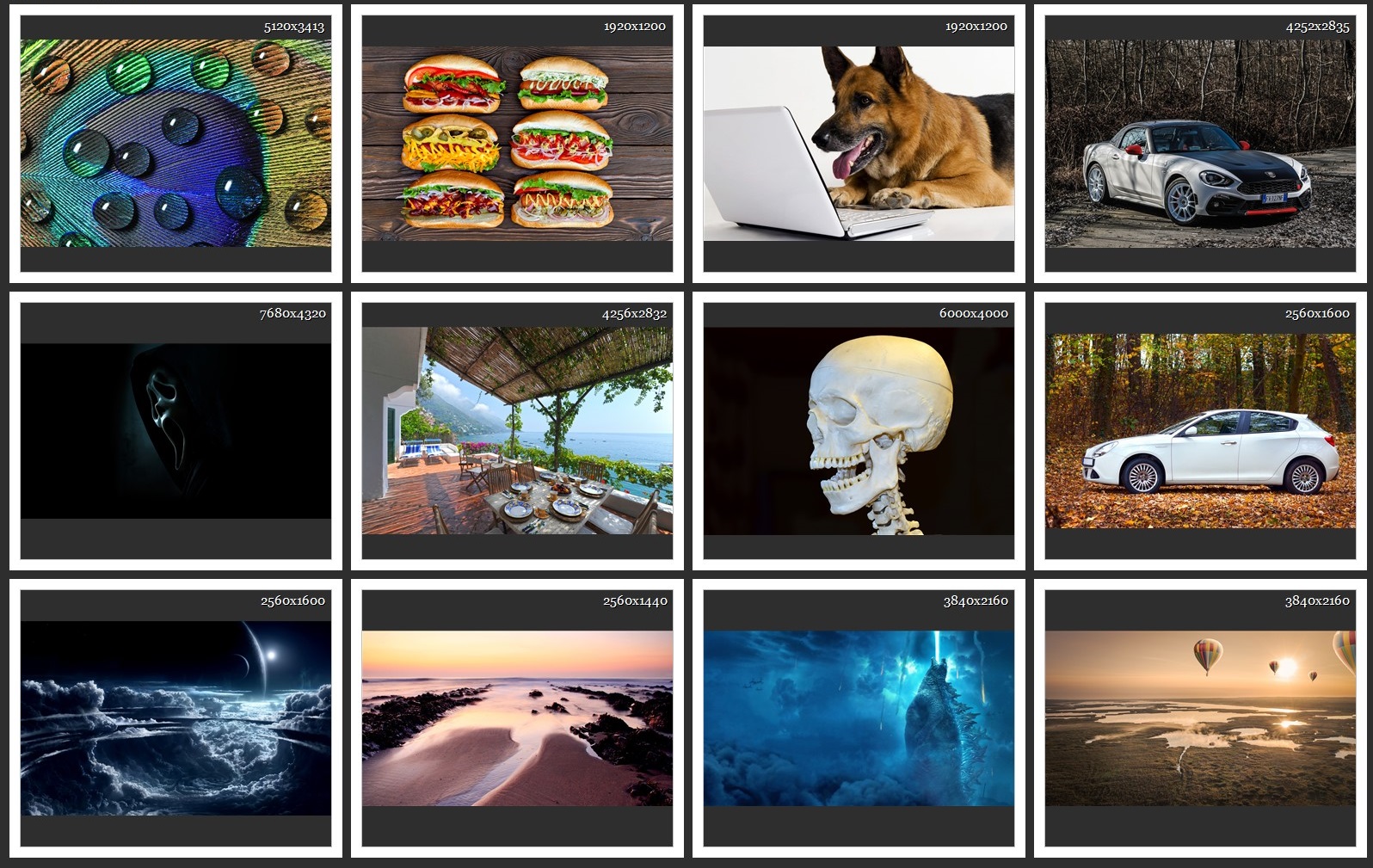Screen dimensions: 1373x868
Task: Open the peacock feather water drops wallpaper
Action: pos(175,143)
